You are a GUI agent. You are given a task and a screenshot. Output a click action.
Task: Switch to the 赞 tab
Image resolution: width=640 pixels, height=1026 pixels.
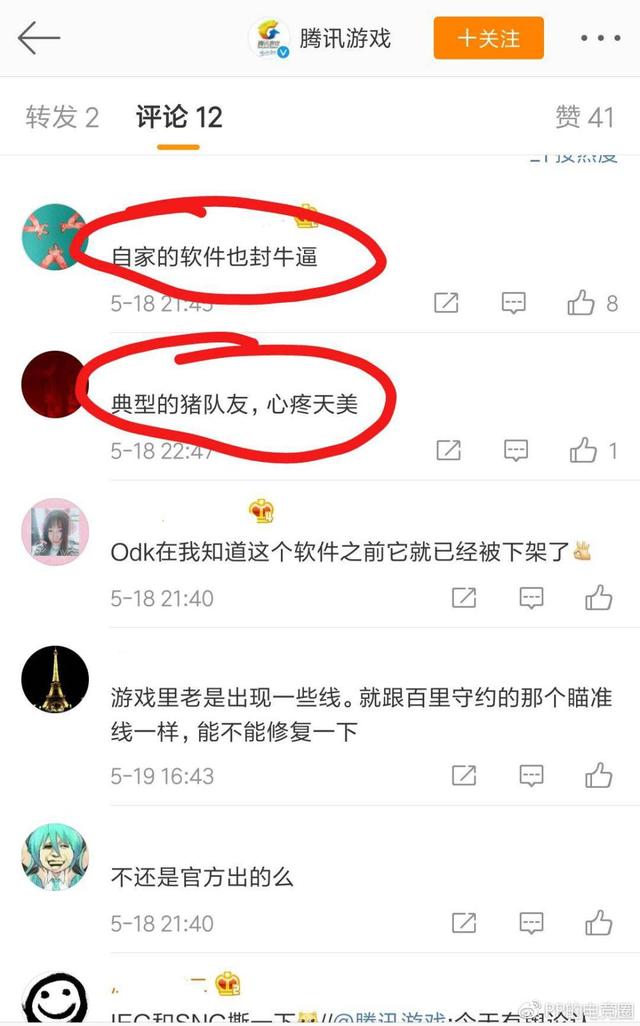584,117
